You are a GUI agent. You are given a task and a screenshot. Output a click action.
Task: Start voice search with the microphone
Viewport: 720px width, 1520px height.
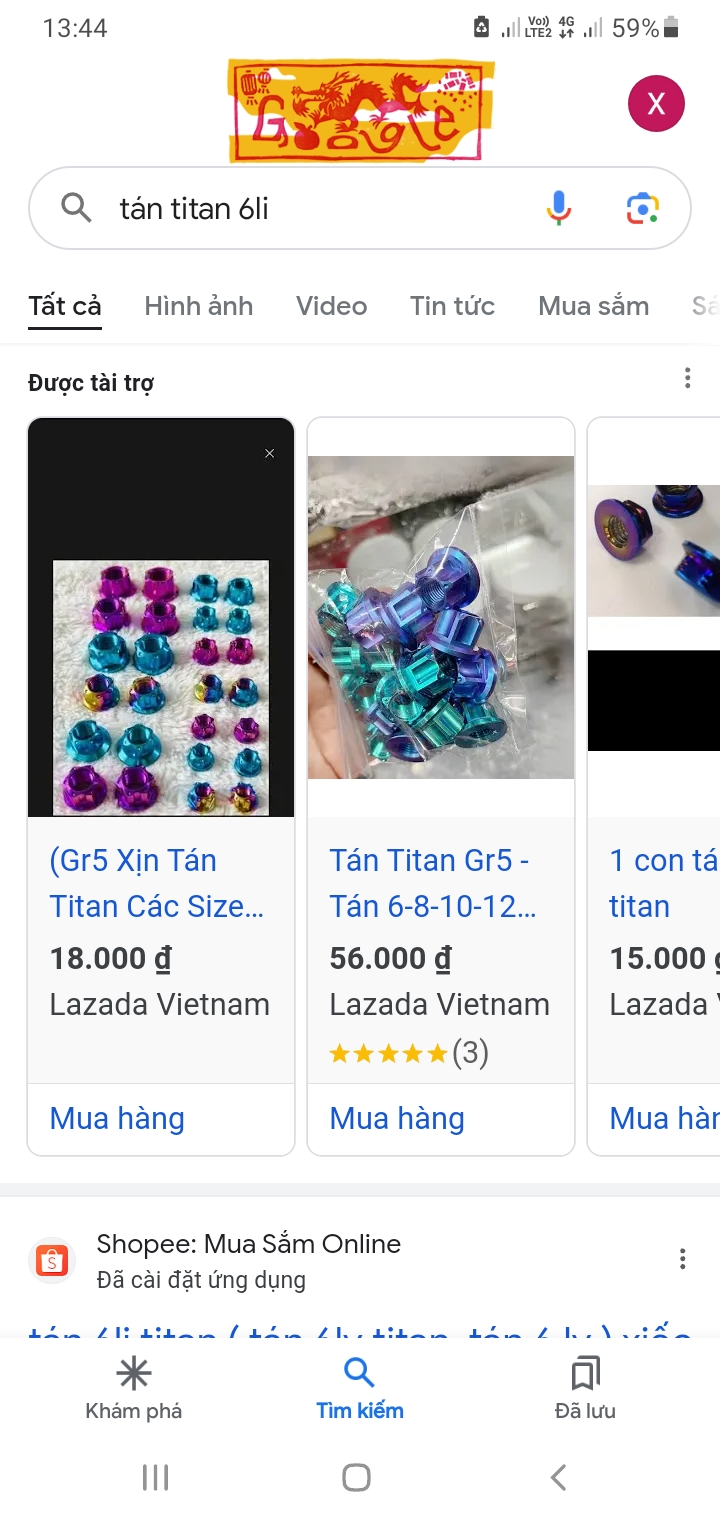click(x=559, y=208)
